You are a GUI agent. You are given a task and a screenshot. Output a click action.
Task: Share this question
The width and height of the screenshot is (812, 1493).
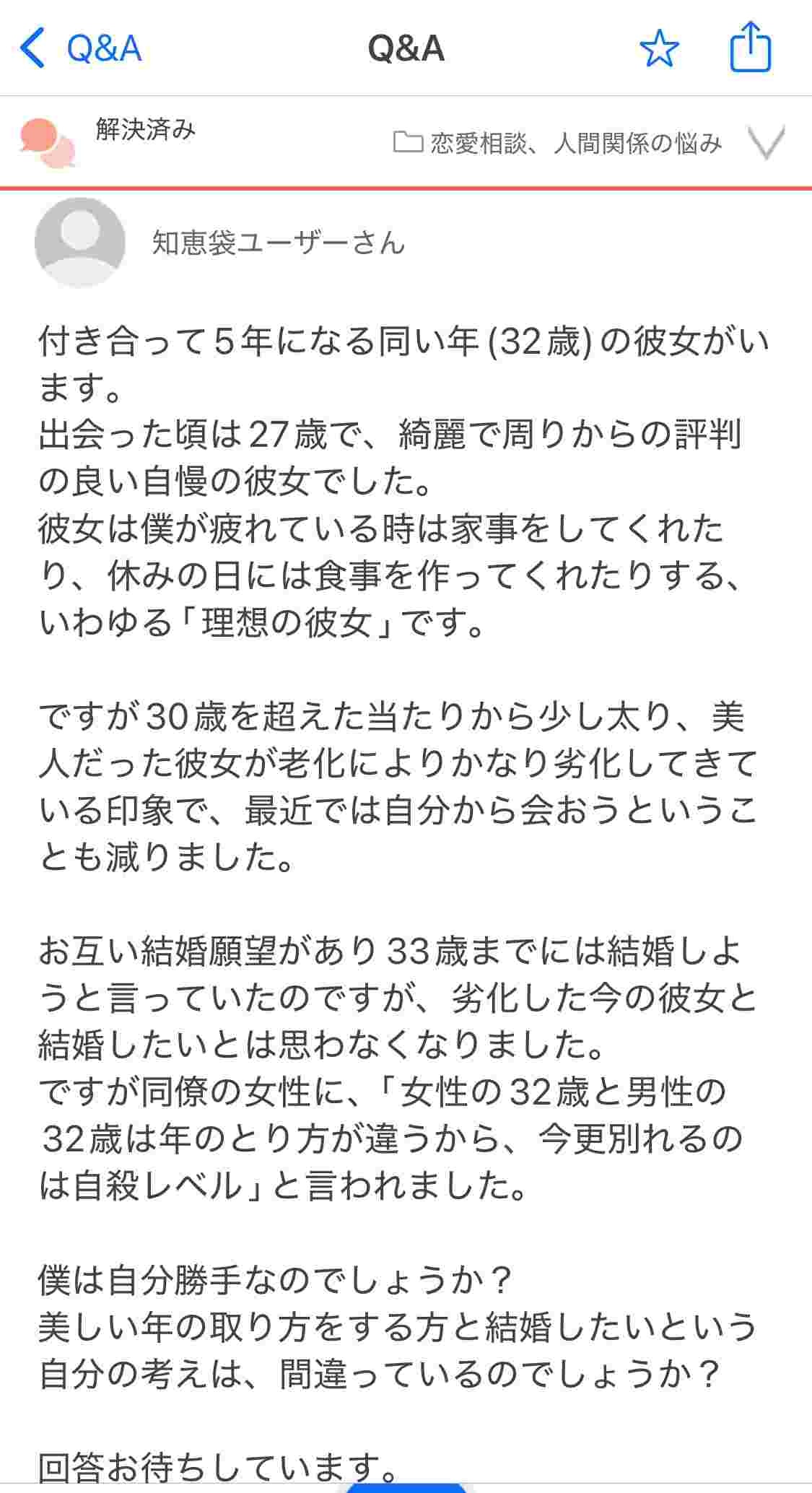(x=751, y=48)
